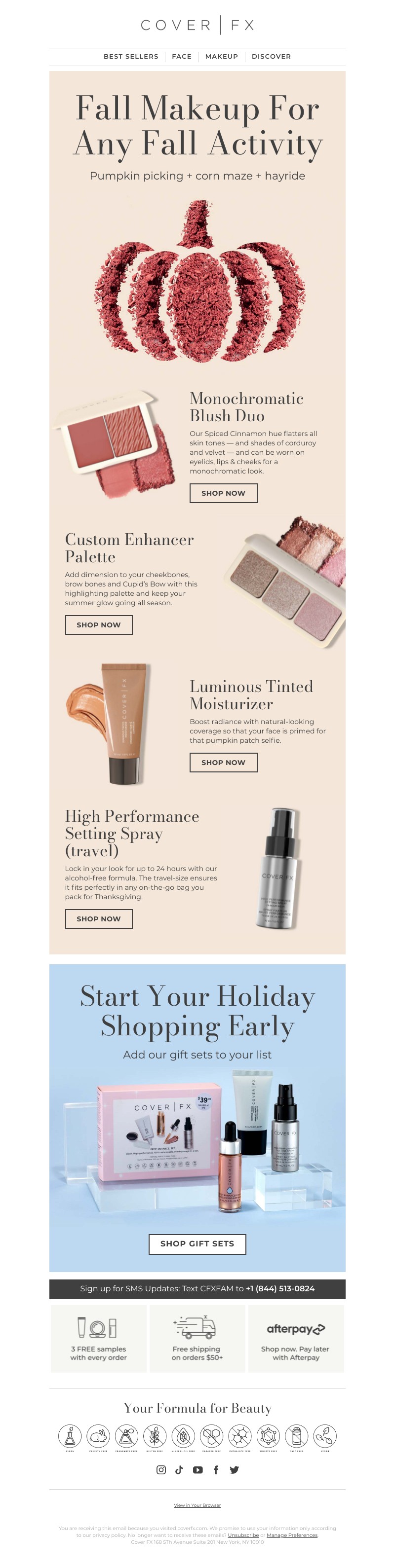Tap the Unsubscribe link

pos(243,1535)
